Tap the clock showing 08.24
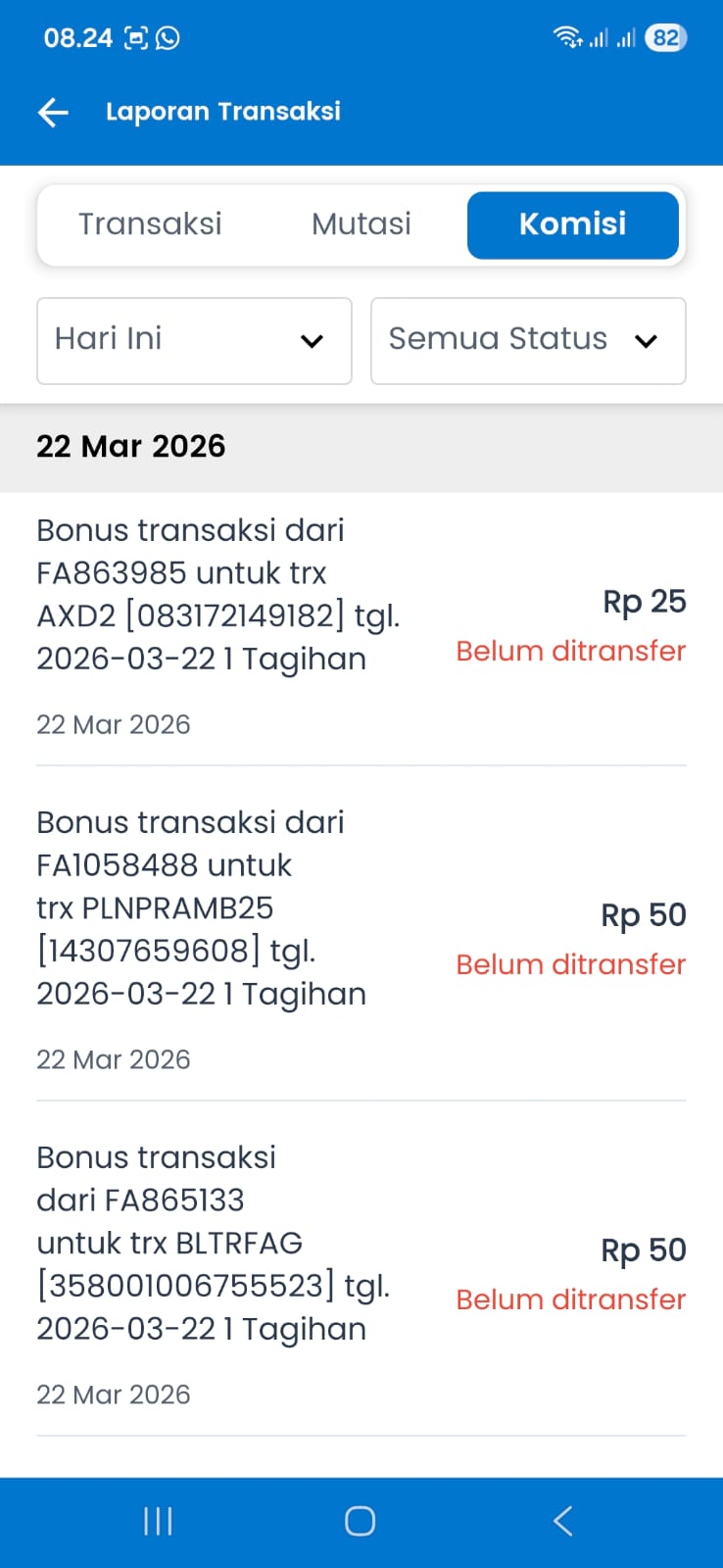This screenshot has height=1568, width=723. (77, 38)
